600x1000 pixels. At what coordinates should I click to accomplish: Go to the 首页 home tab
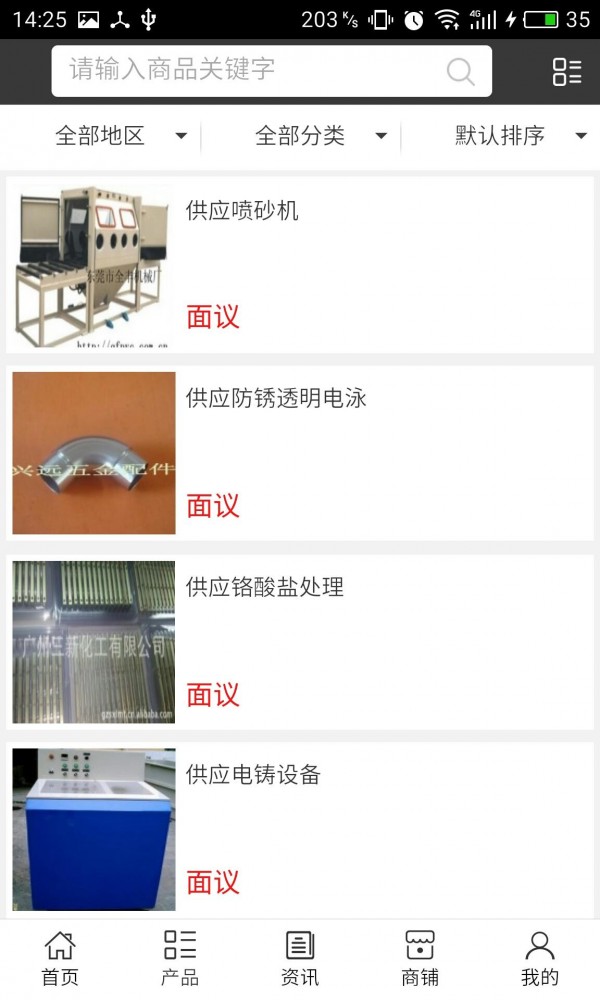pos(60,958)
